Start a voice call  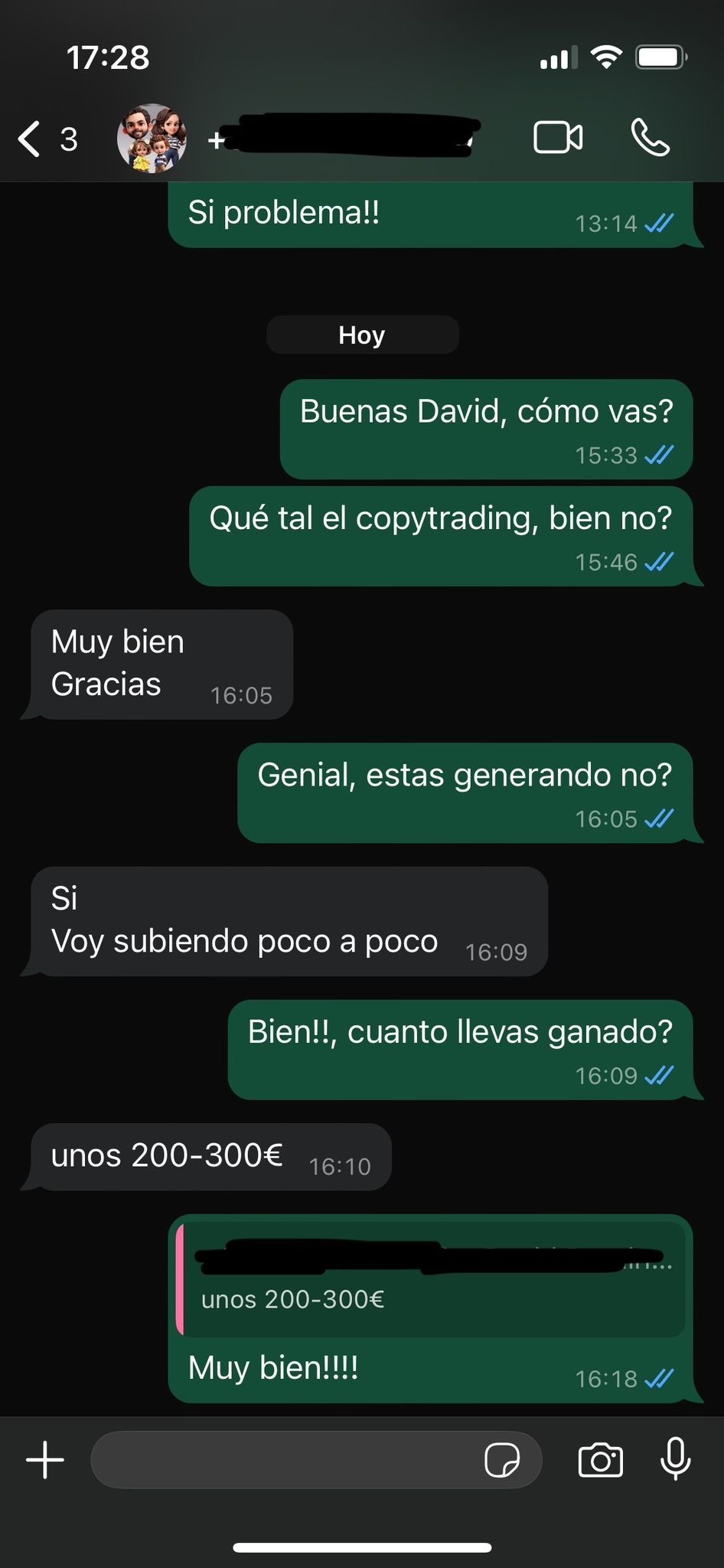(x=650, y=139)
